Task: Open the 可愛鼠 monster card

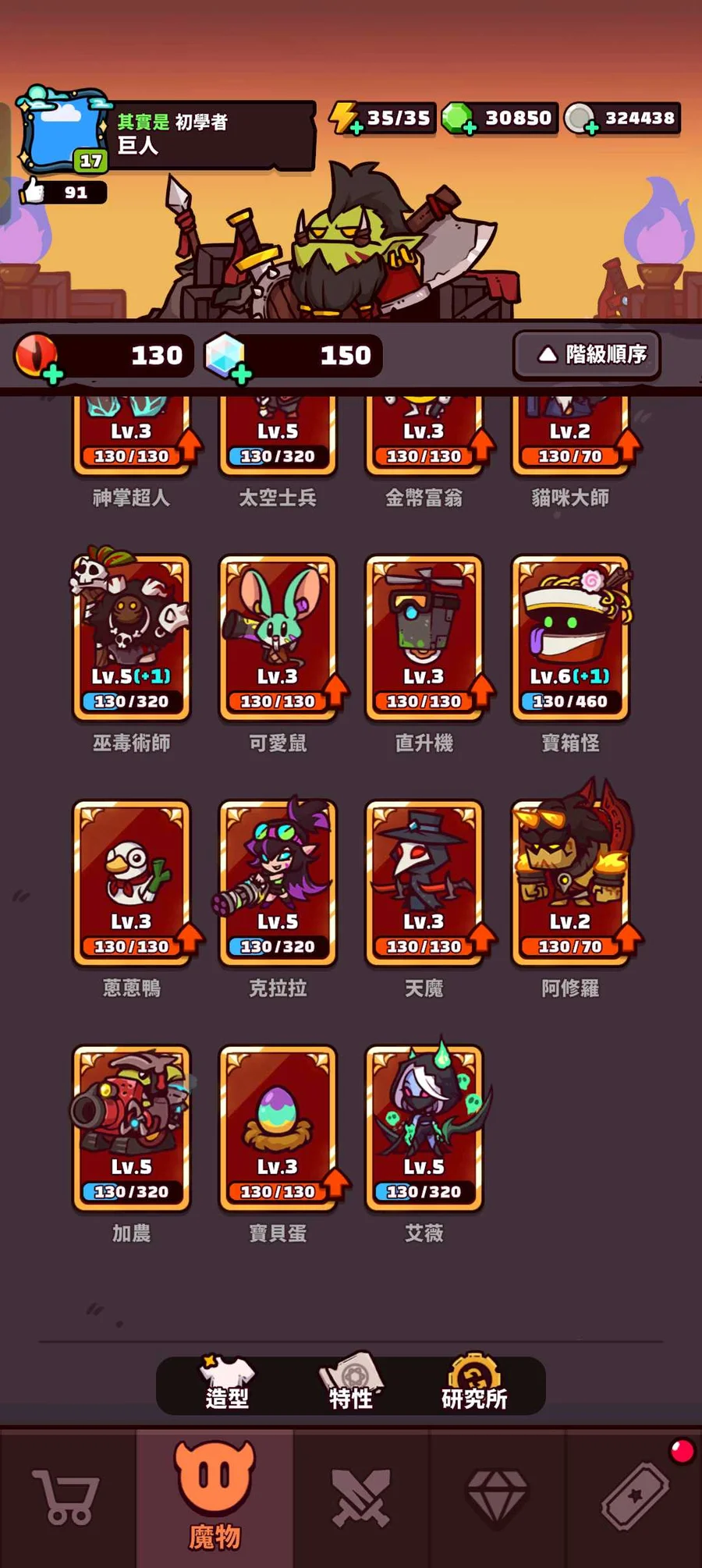Action: [278, 637]
